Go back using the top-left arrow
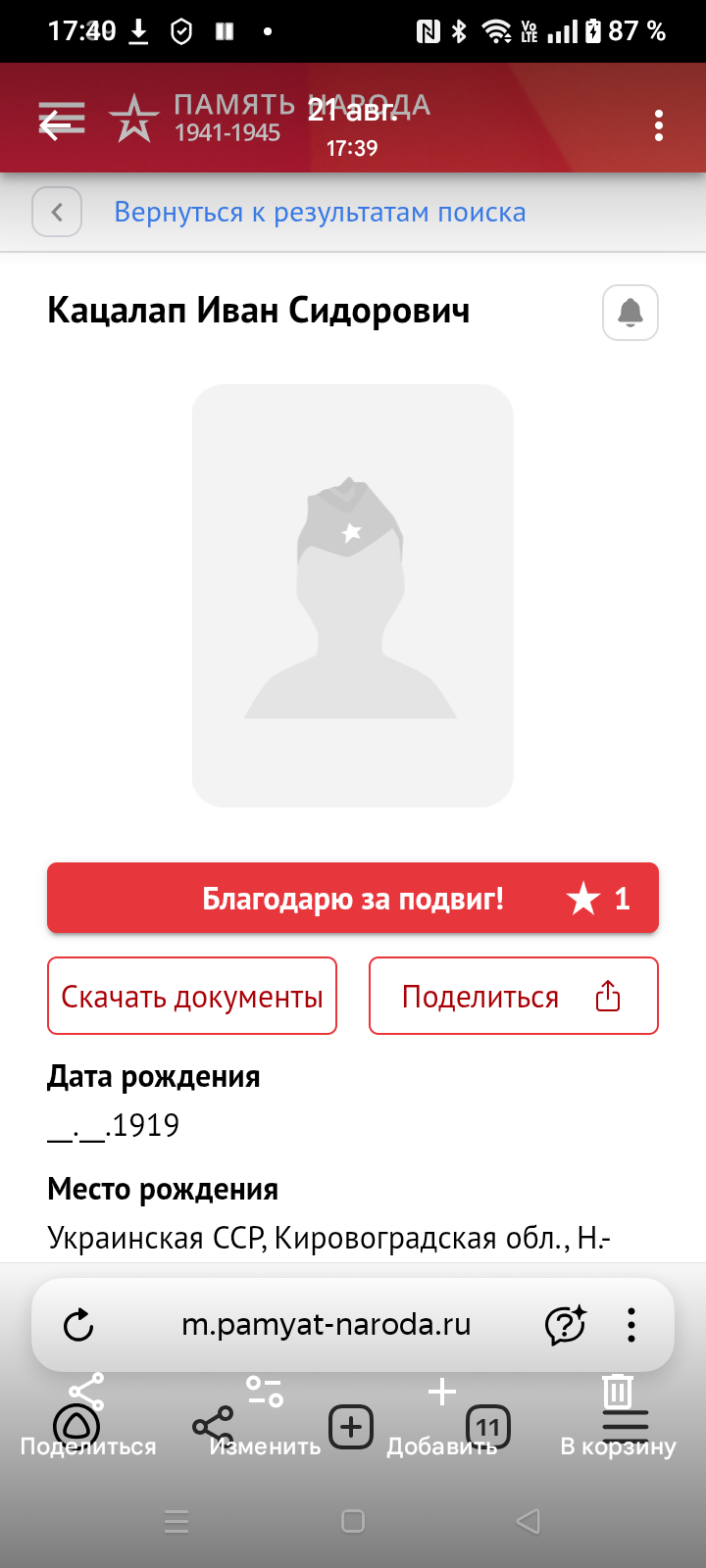The height and width of the screenshot is (1568, 706). pos(55,123)
